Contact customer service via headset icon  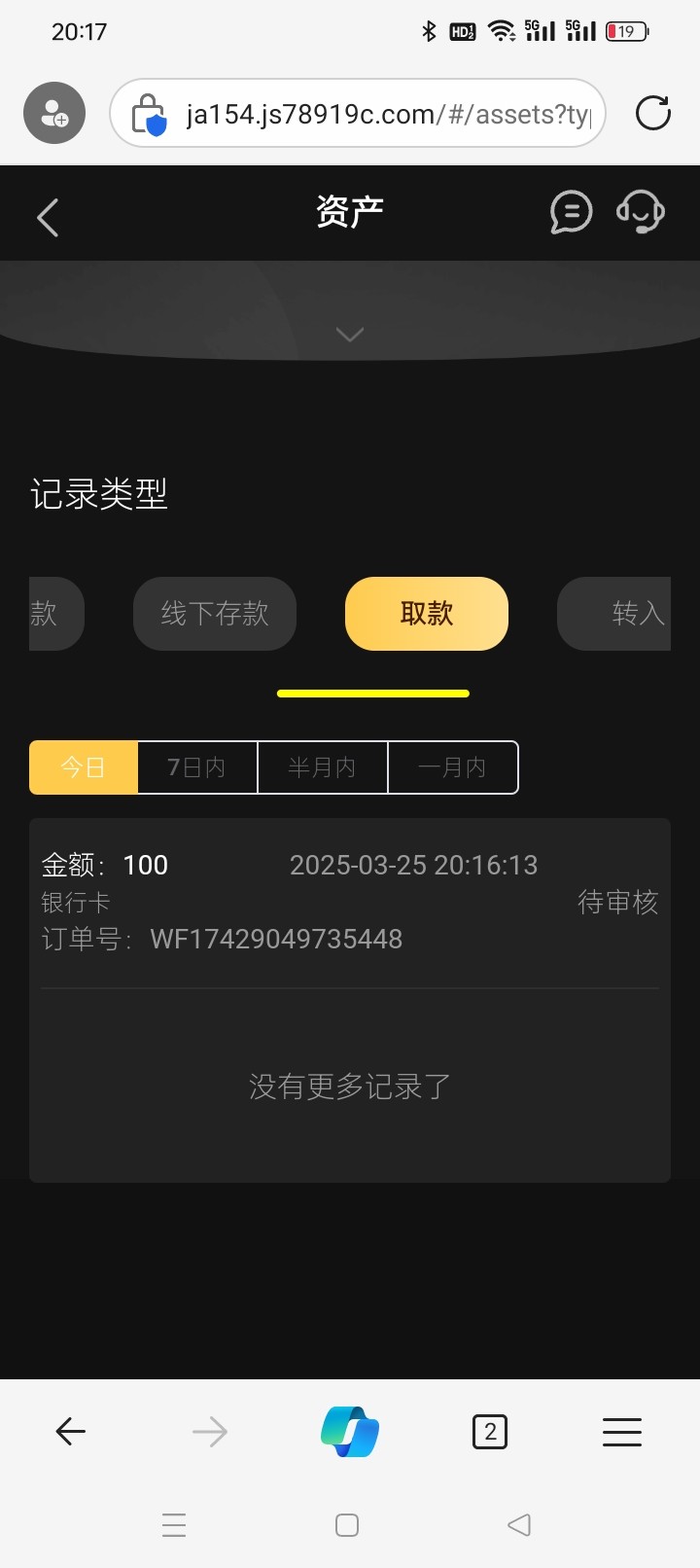point(641,212)
